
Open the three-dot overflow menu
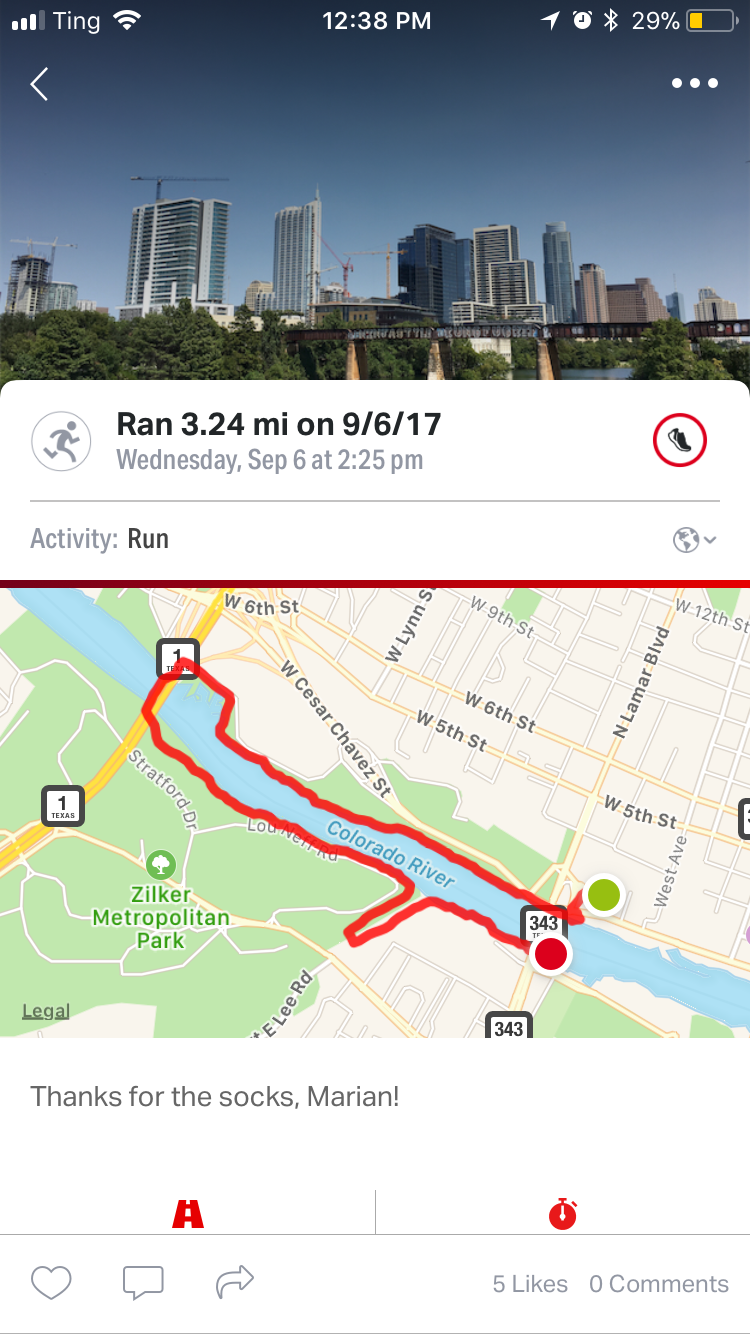click(x=694, y=84)
